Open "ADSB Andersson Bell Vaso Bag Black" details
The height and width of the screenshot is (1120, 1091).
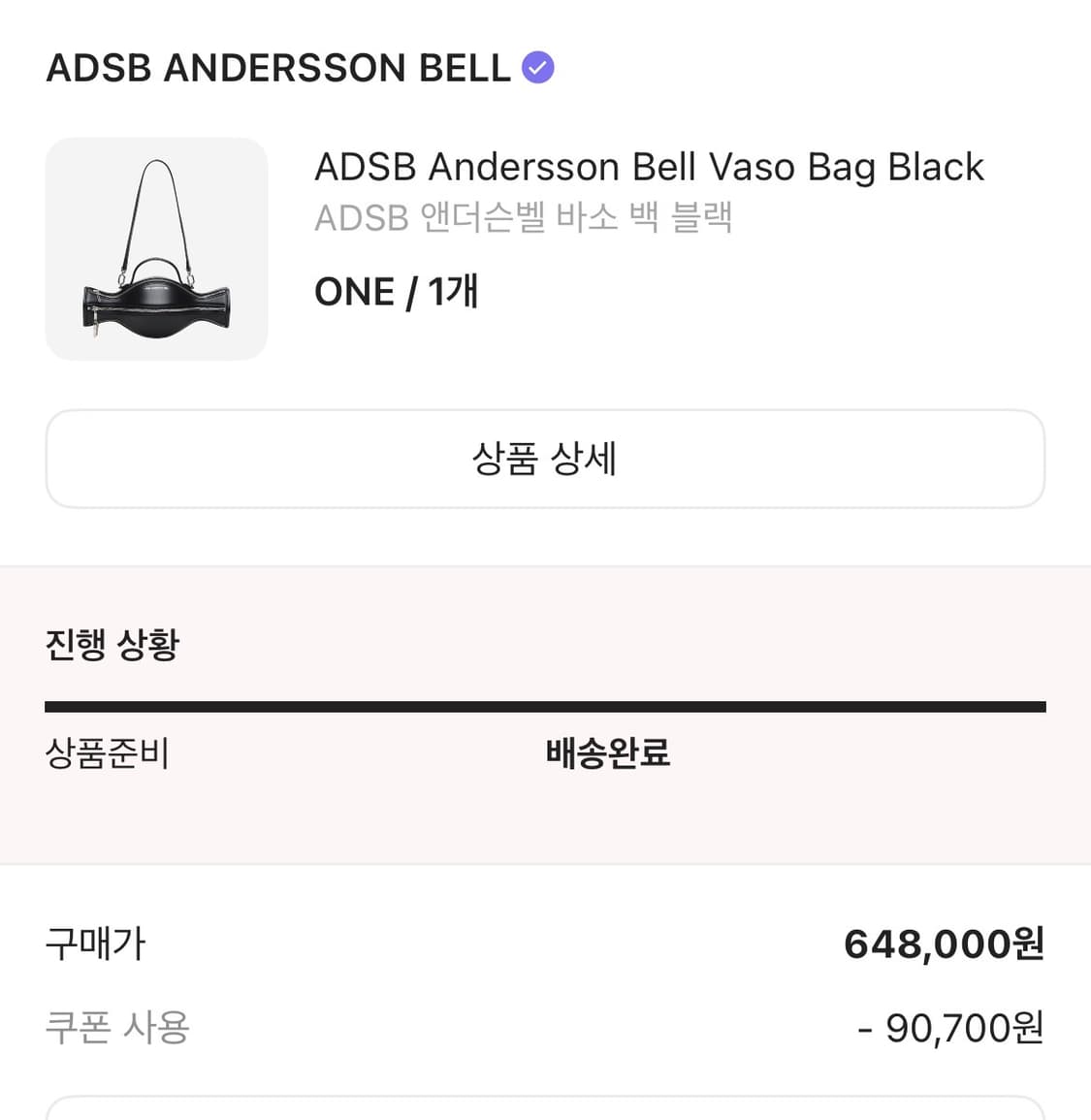[x=648, y=167]
